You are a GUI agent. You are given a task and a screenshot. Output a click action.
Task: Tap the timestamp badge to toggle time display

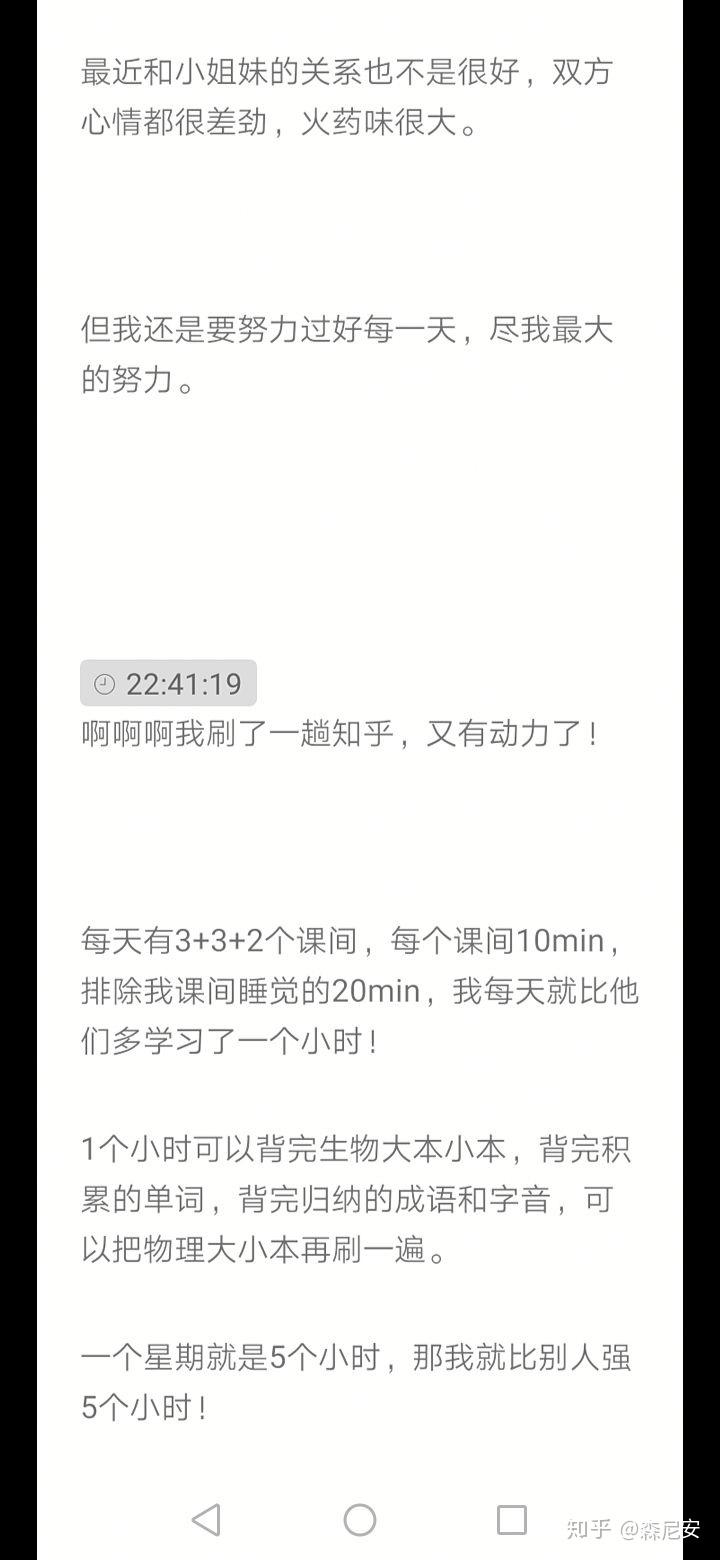167,682
